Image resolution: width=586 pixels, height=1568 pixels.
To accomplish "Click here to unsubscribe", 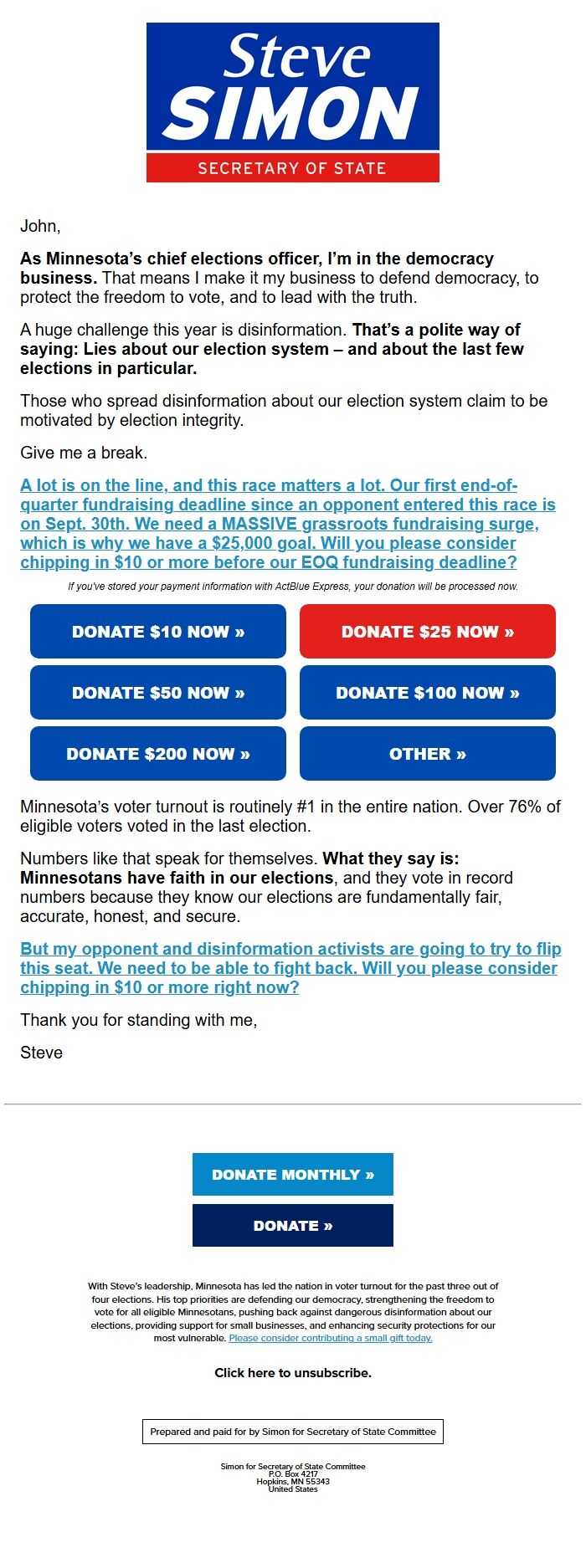I will click(x=293, y=1373).
